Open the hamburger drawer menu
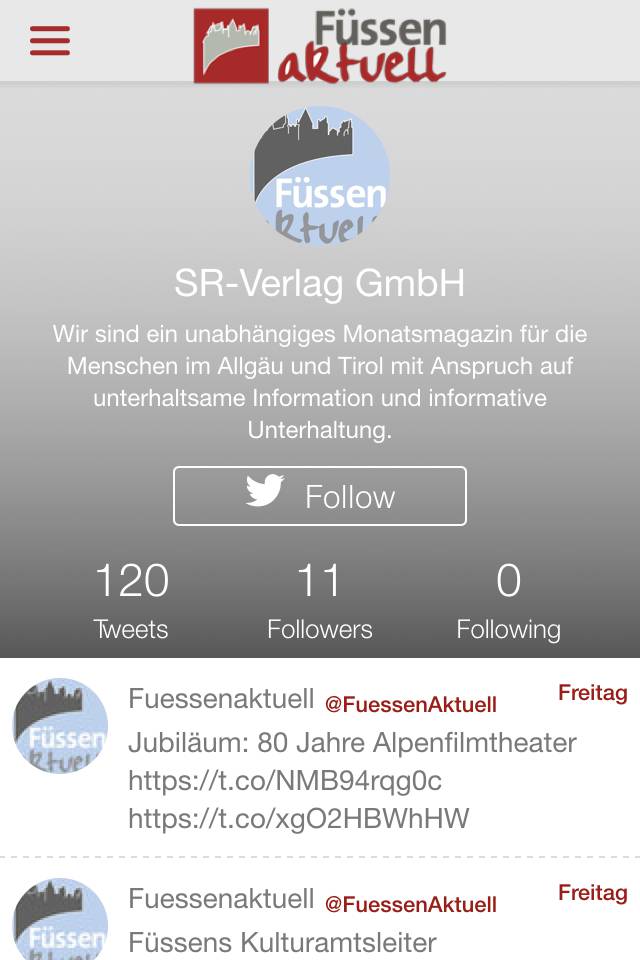Image resolution: width=640 pixels, height=960 pixels. pyautogui.click(x=50, y=41)
